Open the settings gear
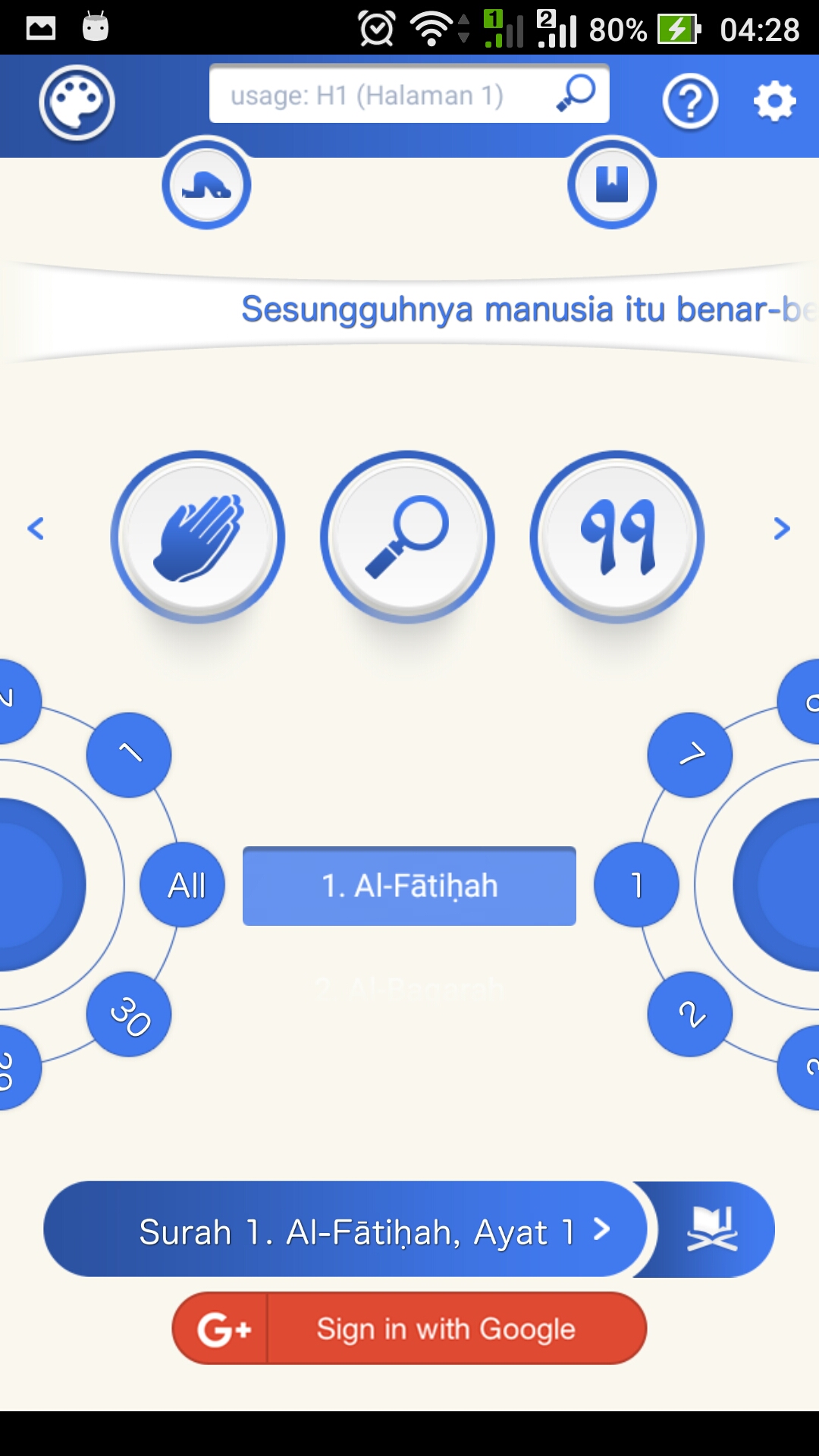The width and height of the screenshot is (819, 1456). click(x=774, y=102)
